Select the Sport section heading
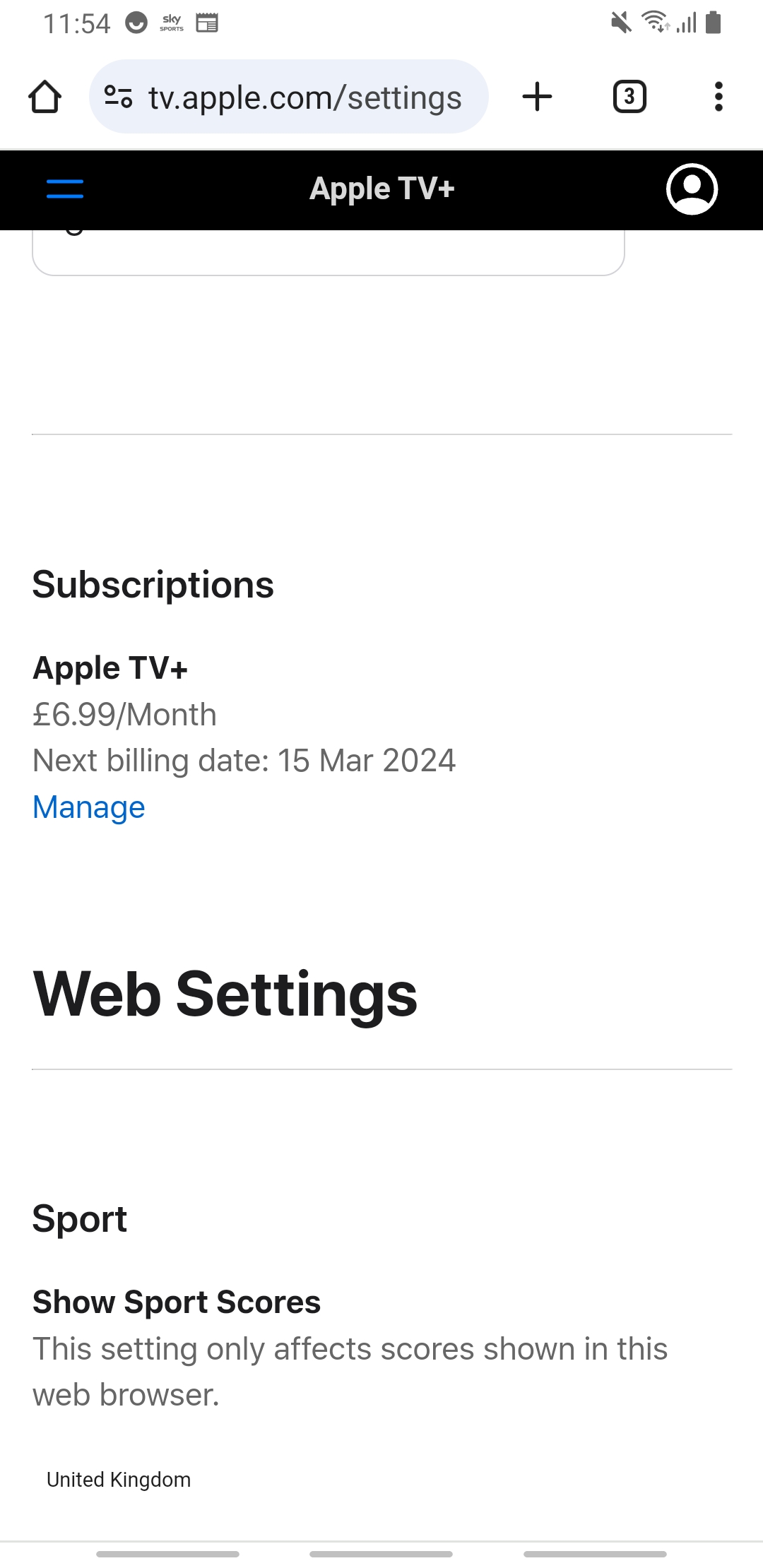 79,1218
